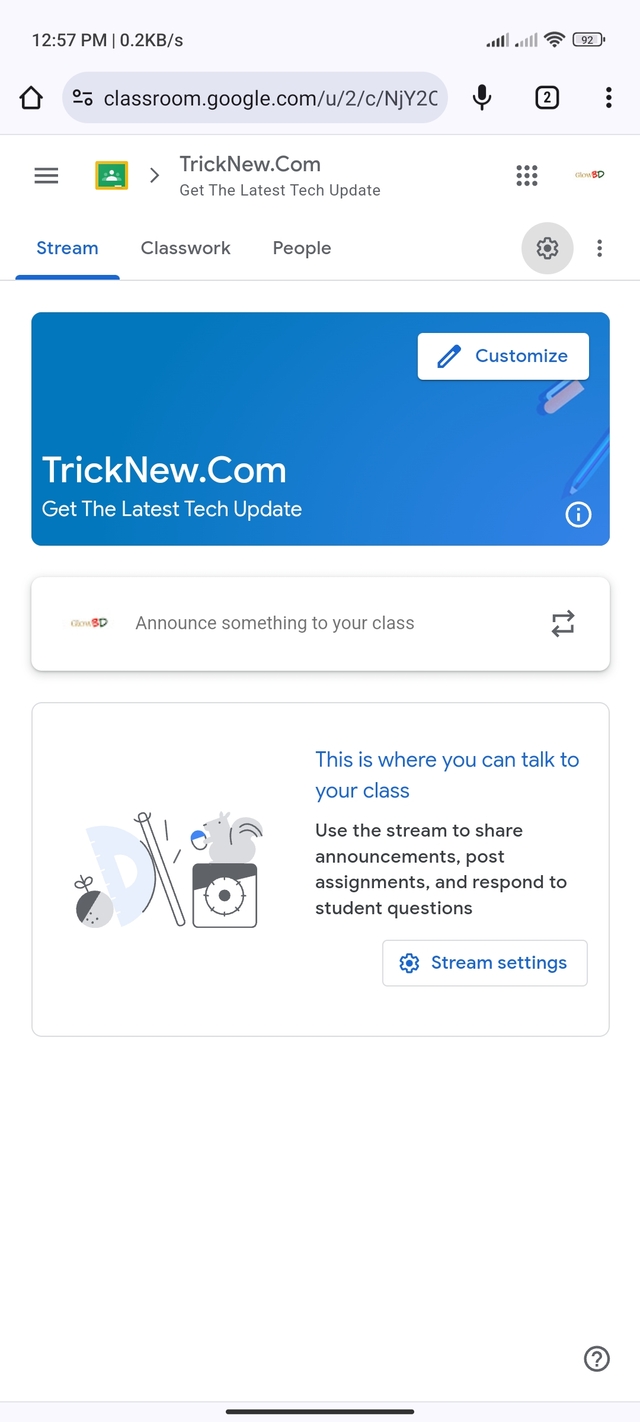The image size is (640, 1422).
Task: Open the account profile picture
Action: [x=589, y=175]
